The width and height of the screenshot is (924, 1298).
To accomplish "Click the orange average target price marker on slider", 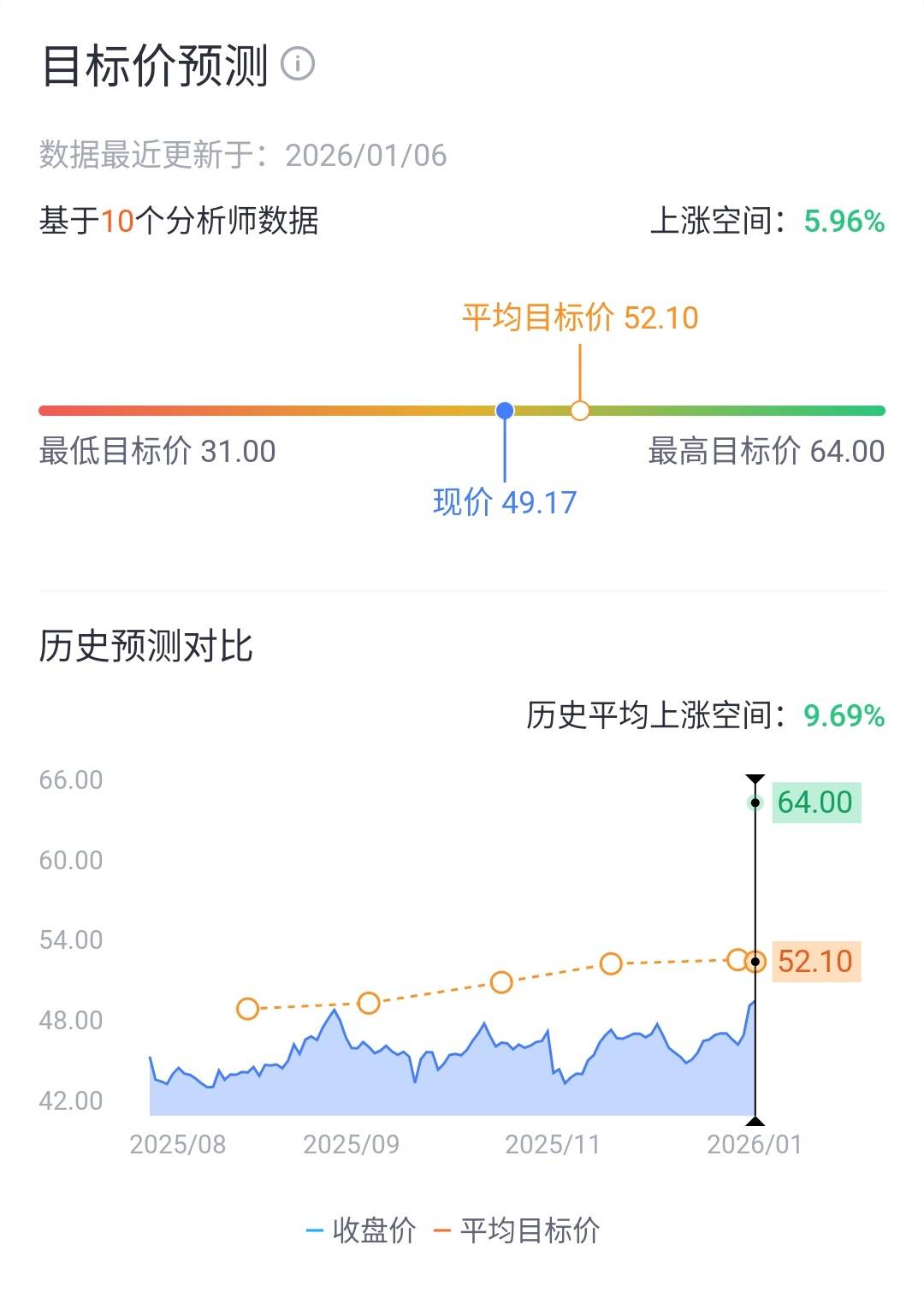I will coord(578,411).
